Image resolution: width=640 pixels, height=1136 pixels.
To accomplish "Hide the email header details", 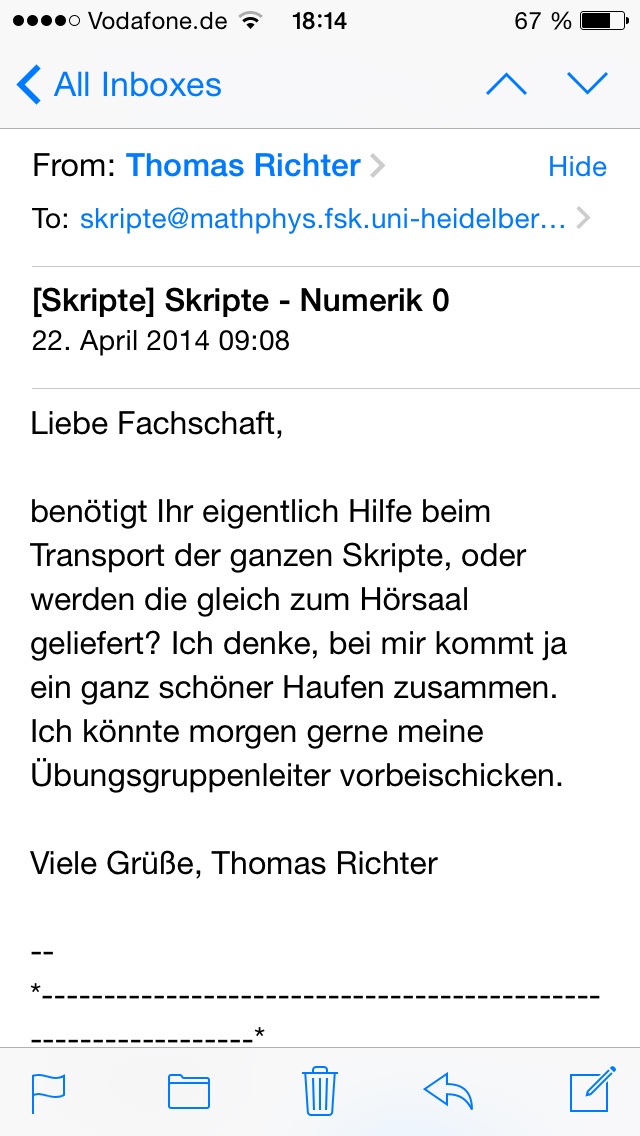I will 577,167.
